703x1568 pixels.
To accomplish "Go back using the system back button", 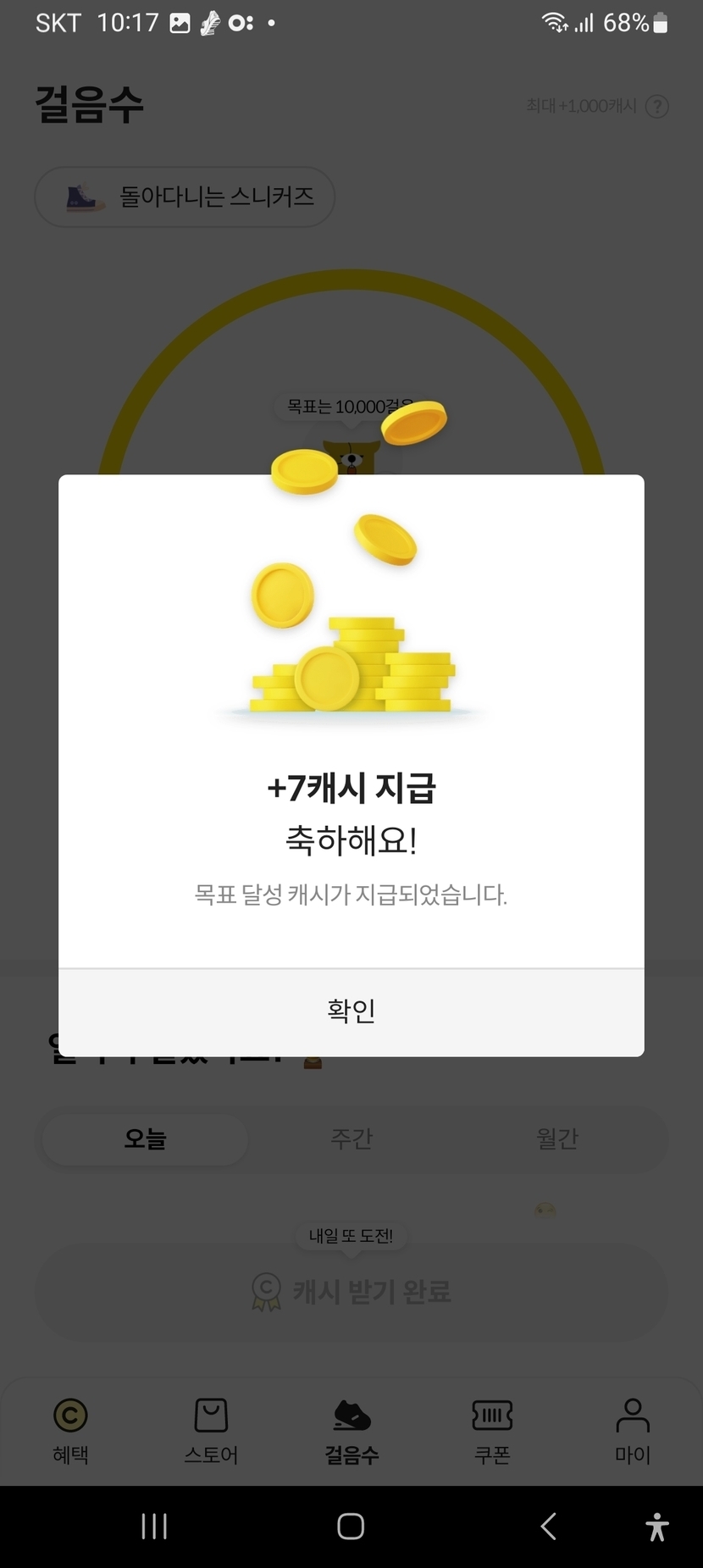I will click(x=548, y=1526).
